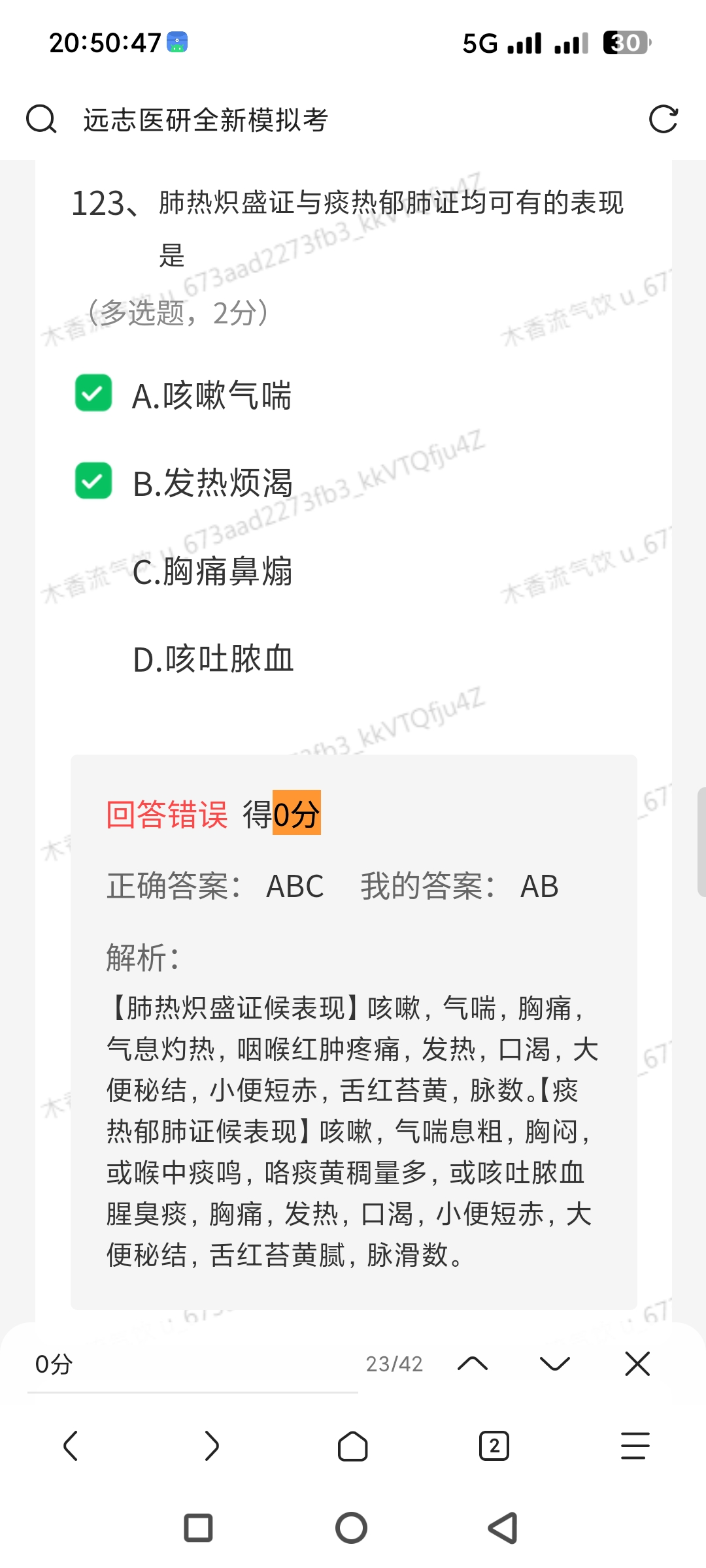The width and height of the screenshot is (706, 1568).
Task: Reload the page with refresh icon
Action: point(663,120)
